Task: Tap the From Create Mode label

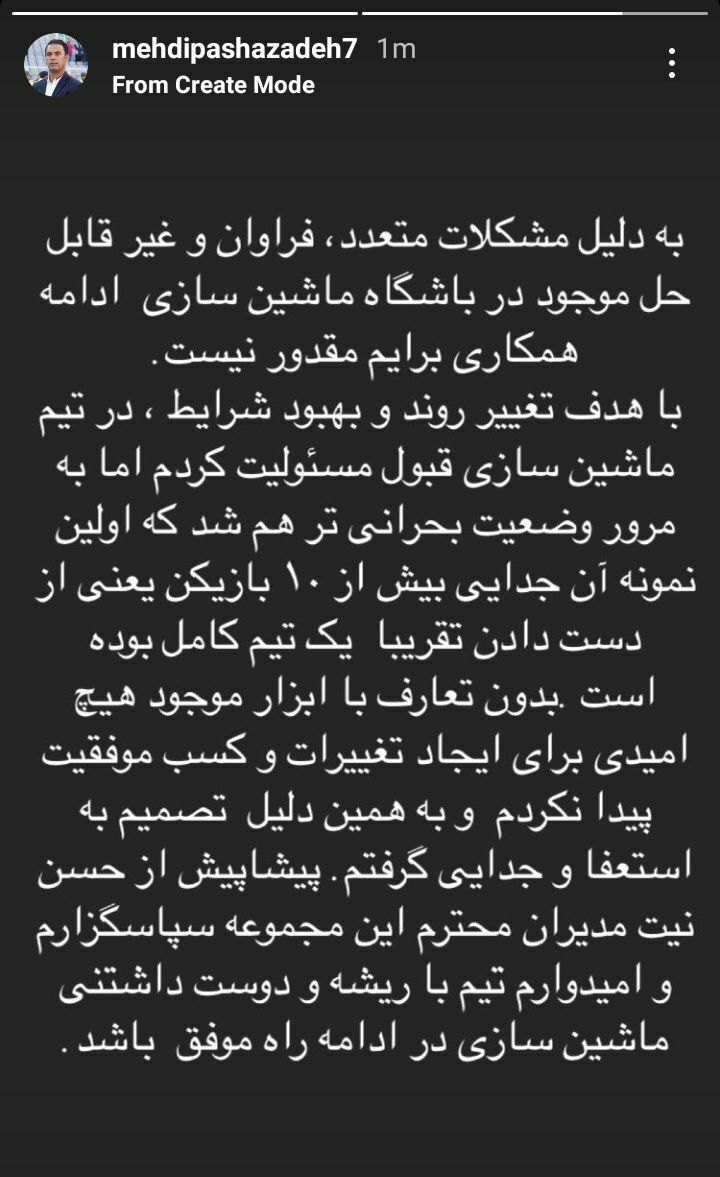Action: pyautogui.click(x=213, y=85)
